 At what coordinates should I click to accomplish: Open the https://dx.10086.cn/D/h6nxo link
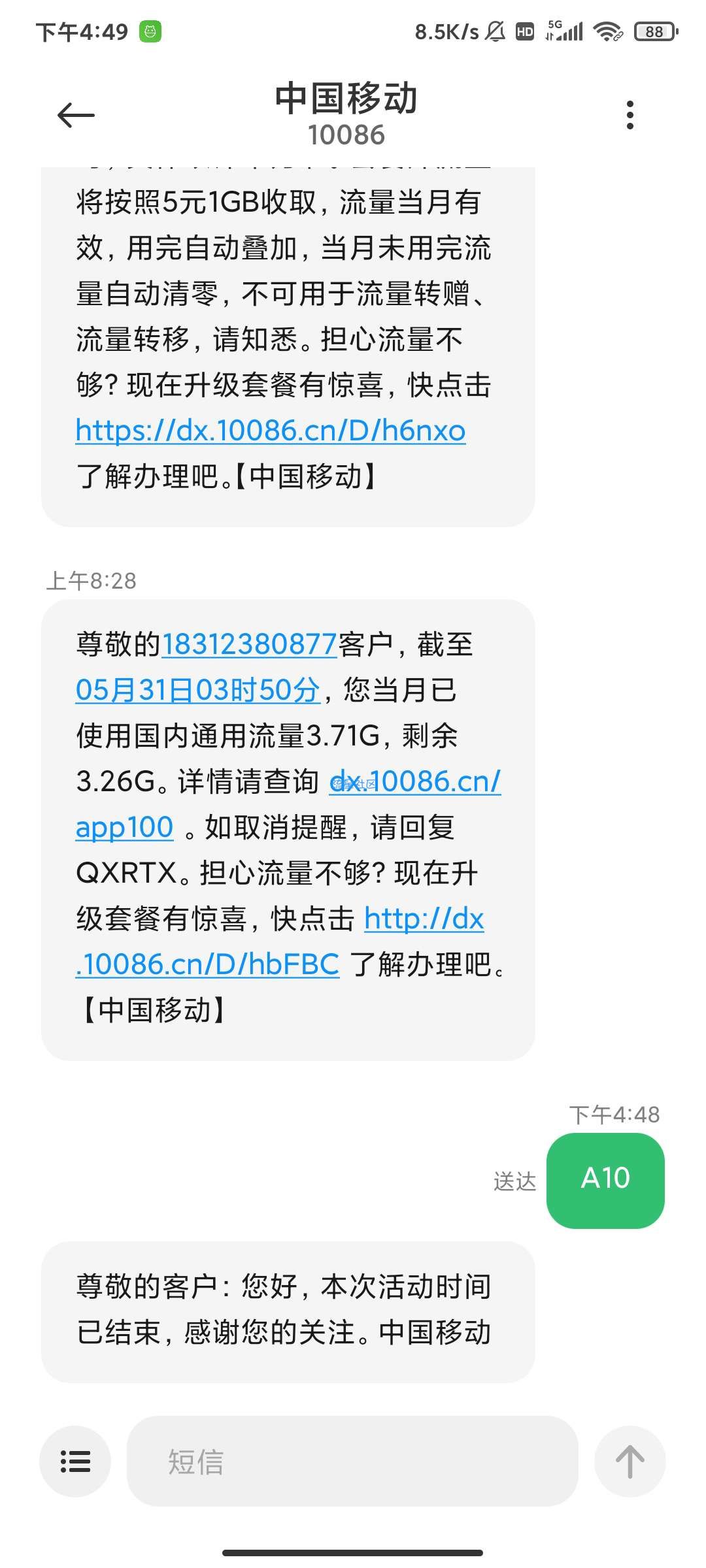pos(271,431)
